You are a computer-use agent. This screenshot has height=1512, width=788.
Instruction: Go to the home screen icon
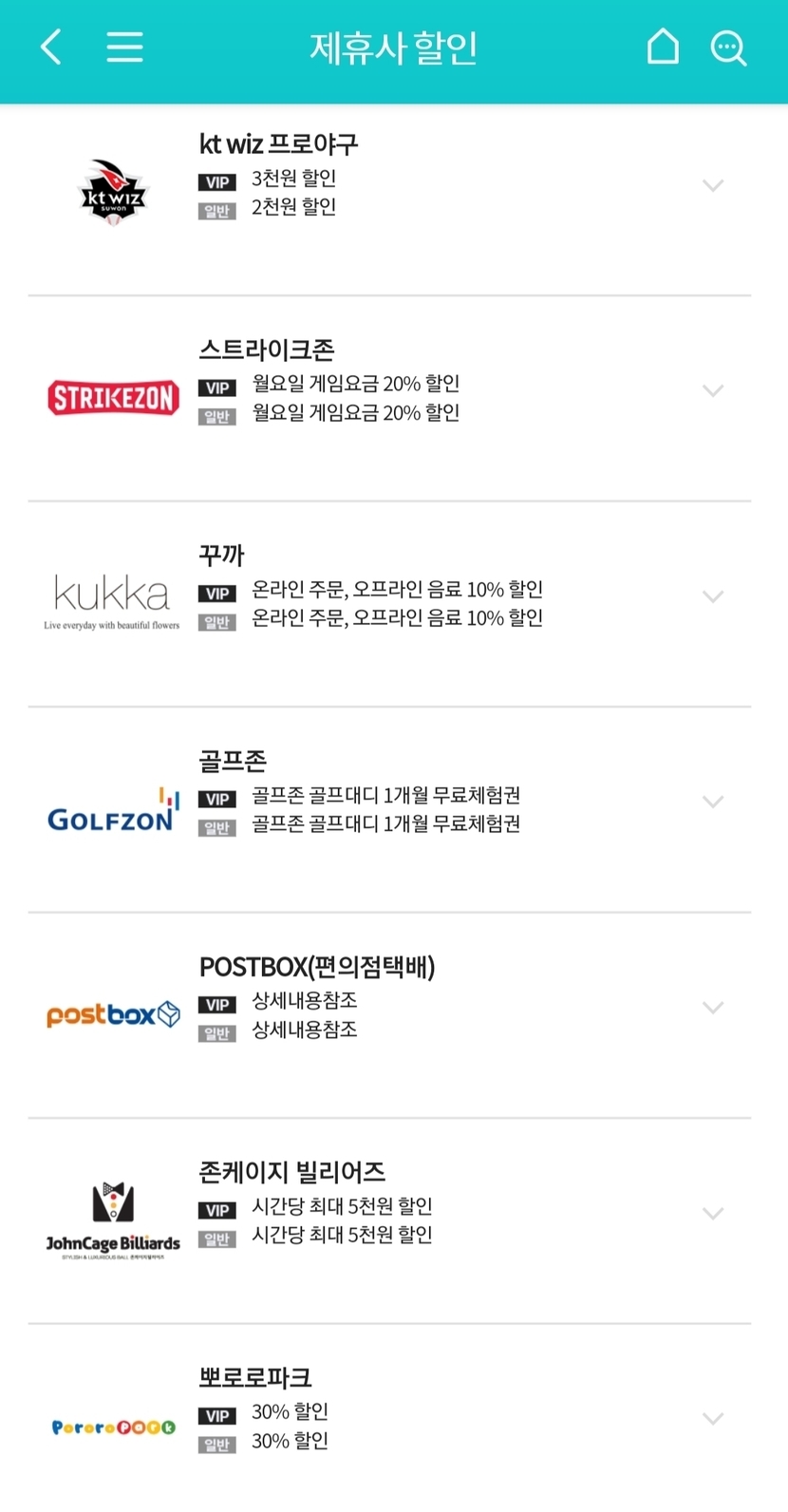[663, 47]
